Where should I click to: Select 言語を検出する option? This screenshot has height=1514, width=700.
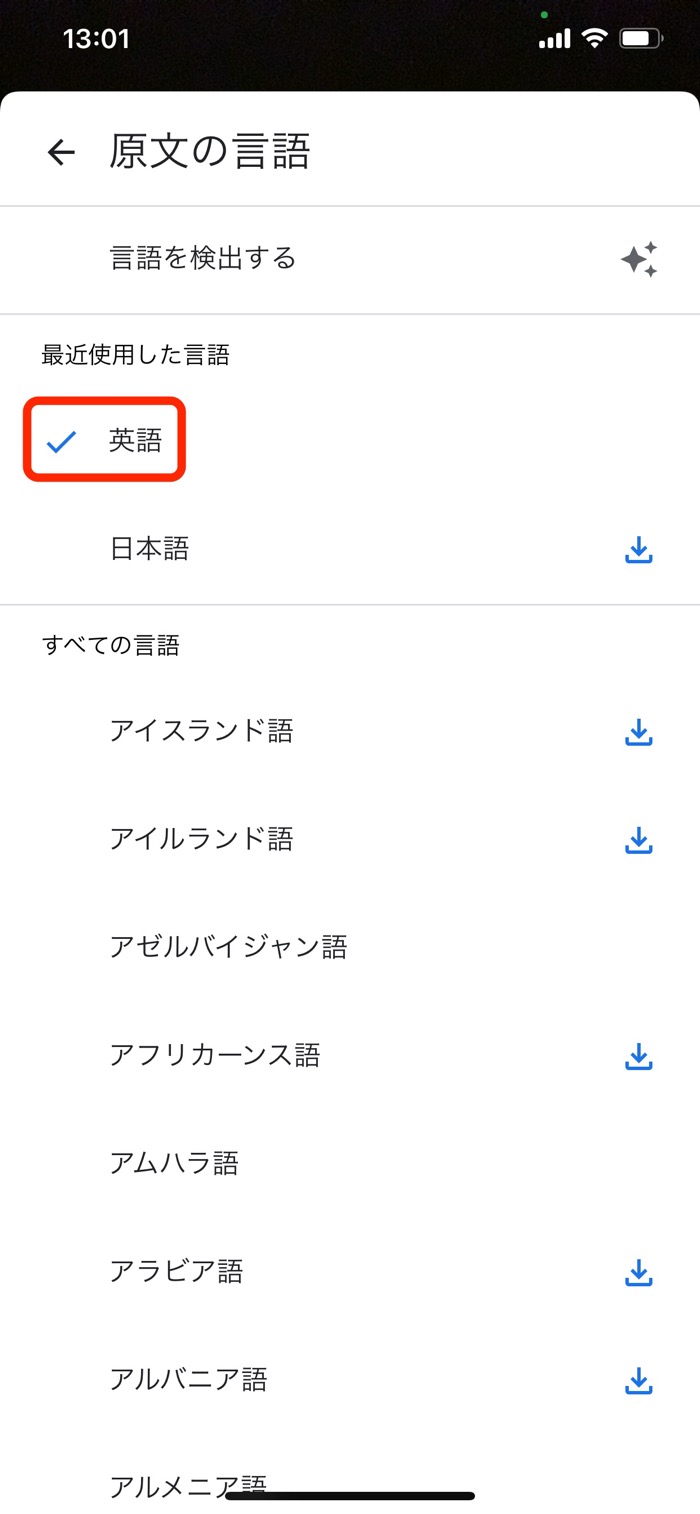pyautogui.click(x=203, y=259)
